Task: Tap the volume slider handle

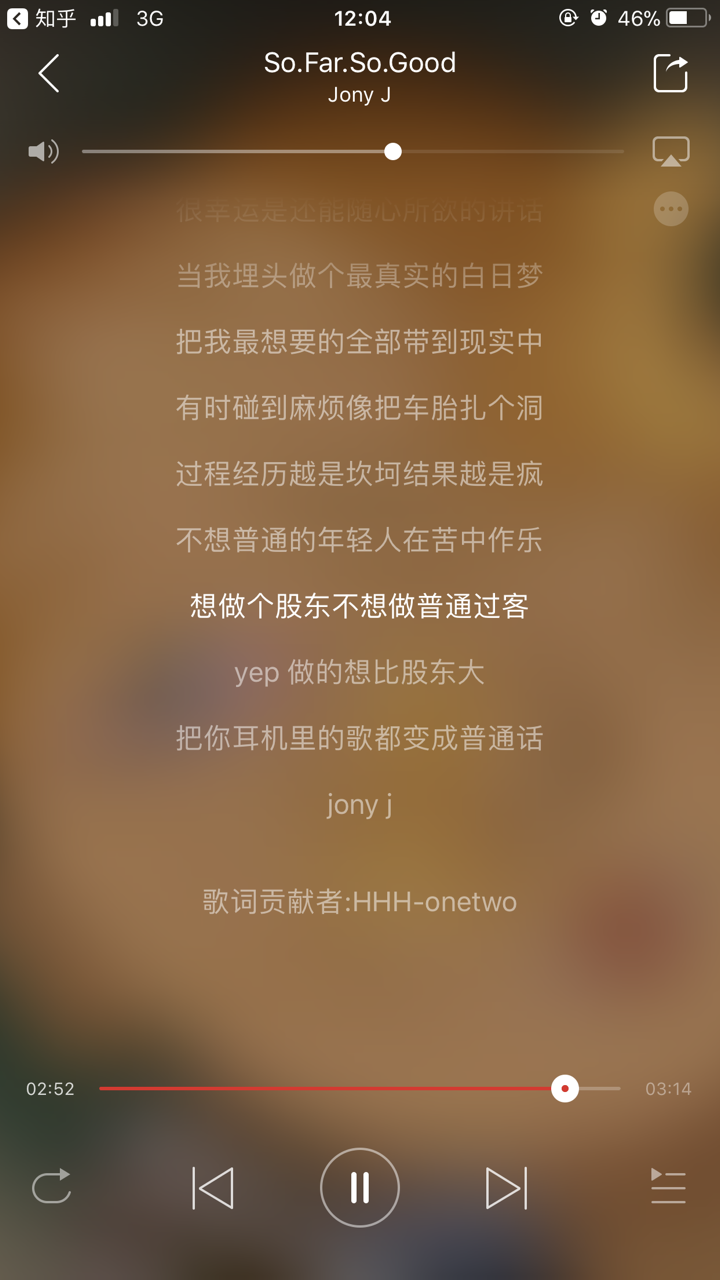Action: pos(392,151)
